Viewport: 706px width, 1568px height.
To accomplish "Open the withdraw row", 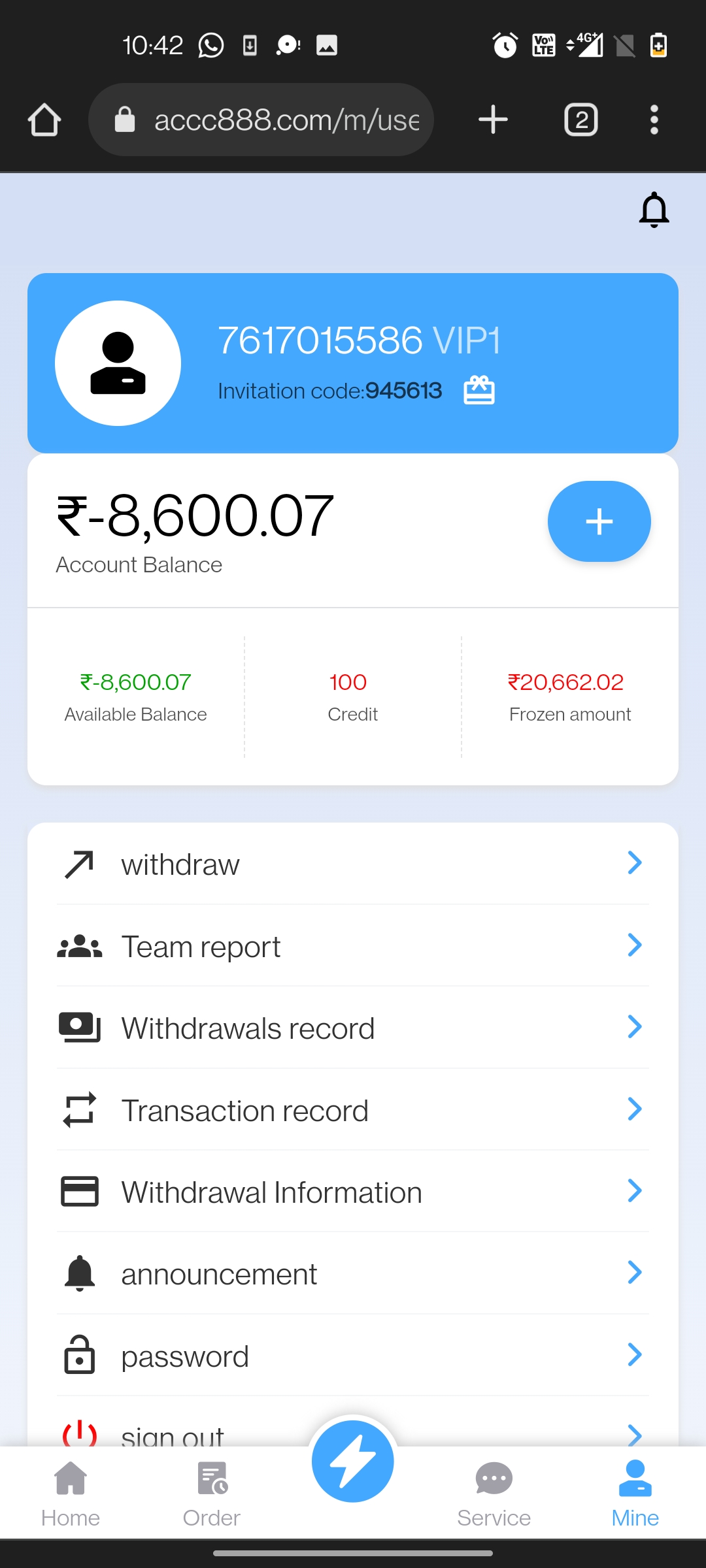I will (353, 864).
